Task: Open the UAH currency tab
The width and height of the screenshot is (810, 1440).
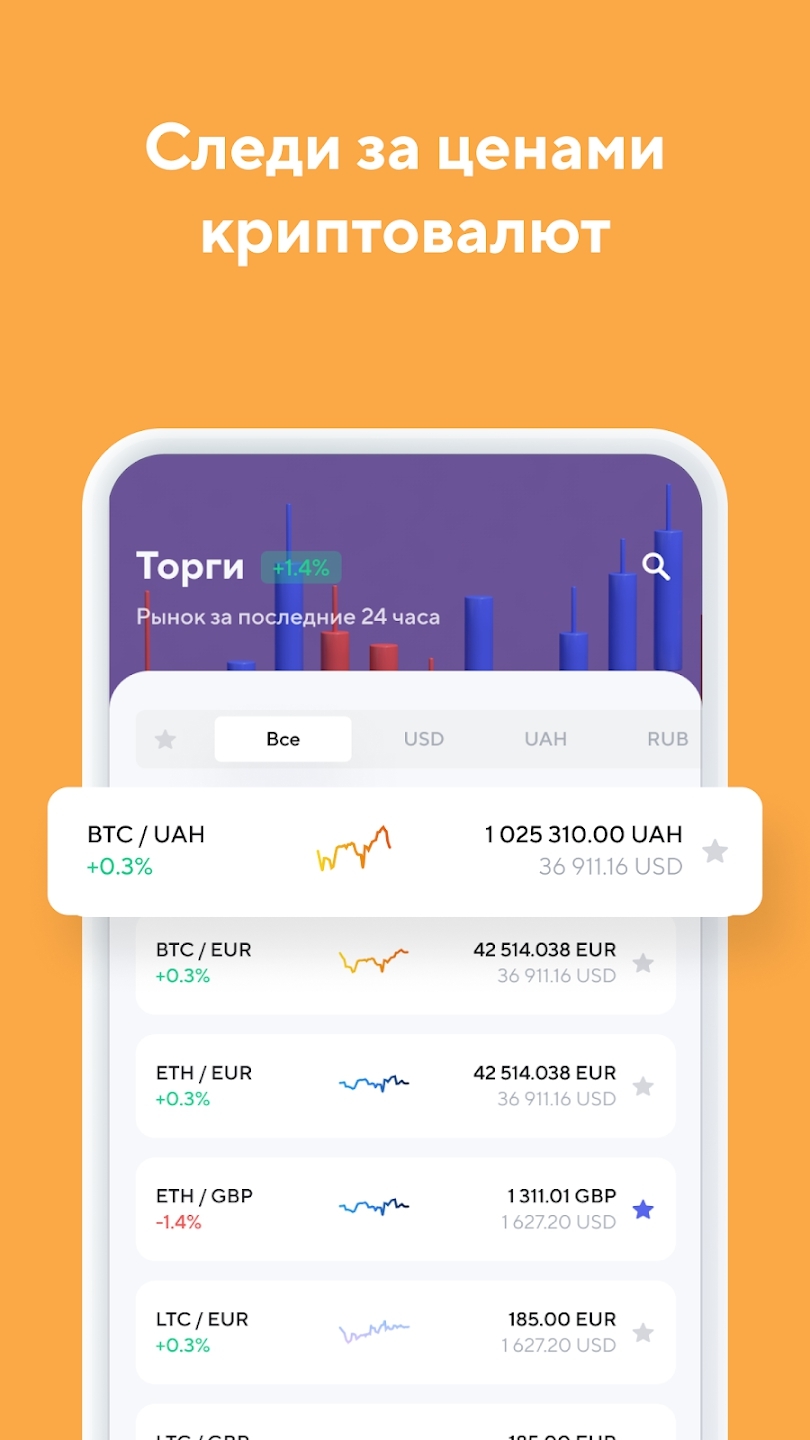Action: tap(544, 739)
